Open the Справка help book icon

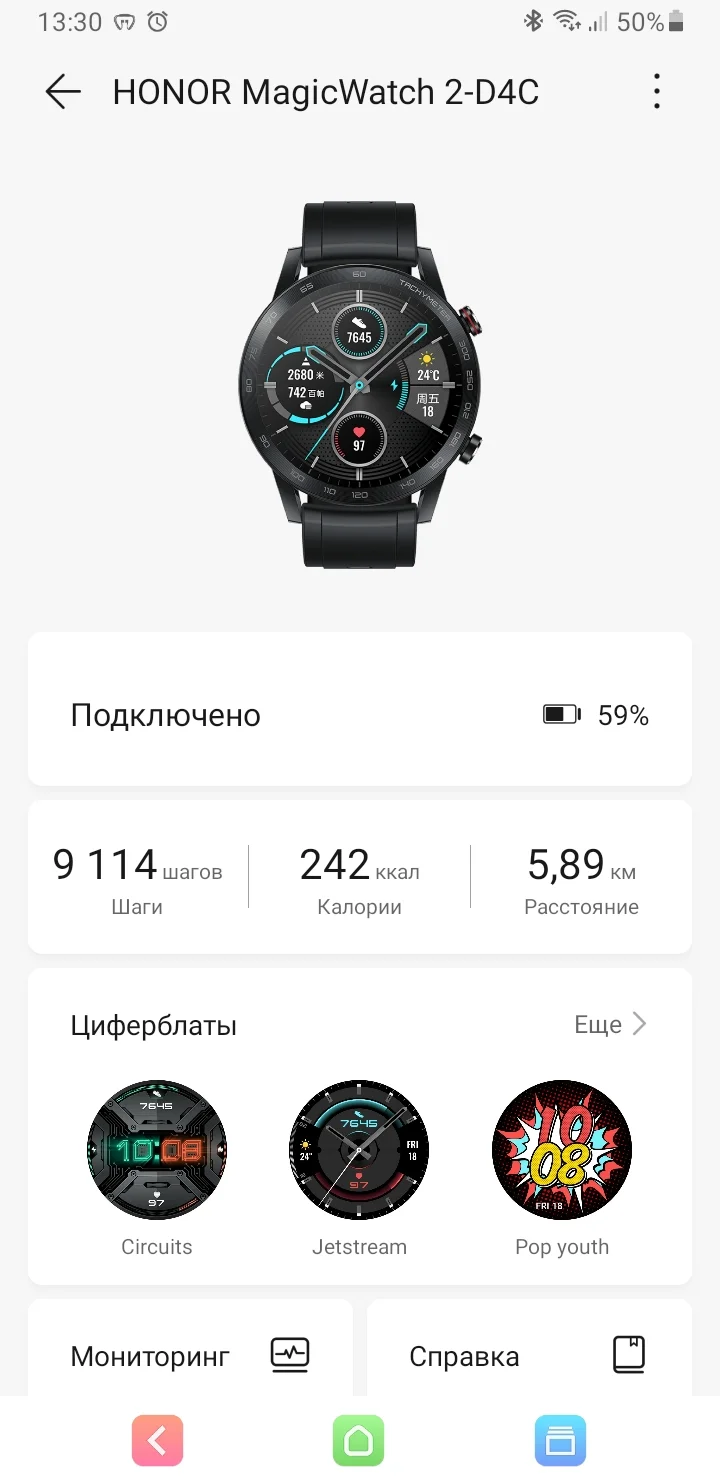[x=628, y=1355]
